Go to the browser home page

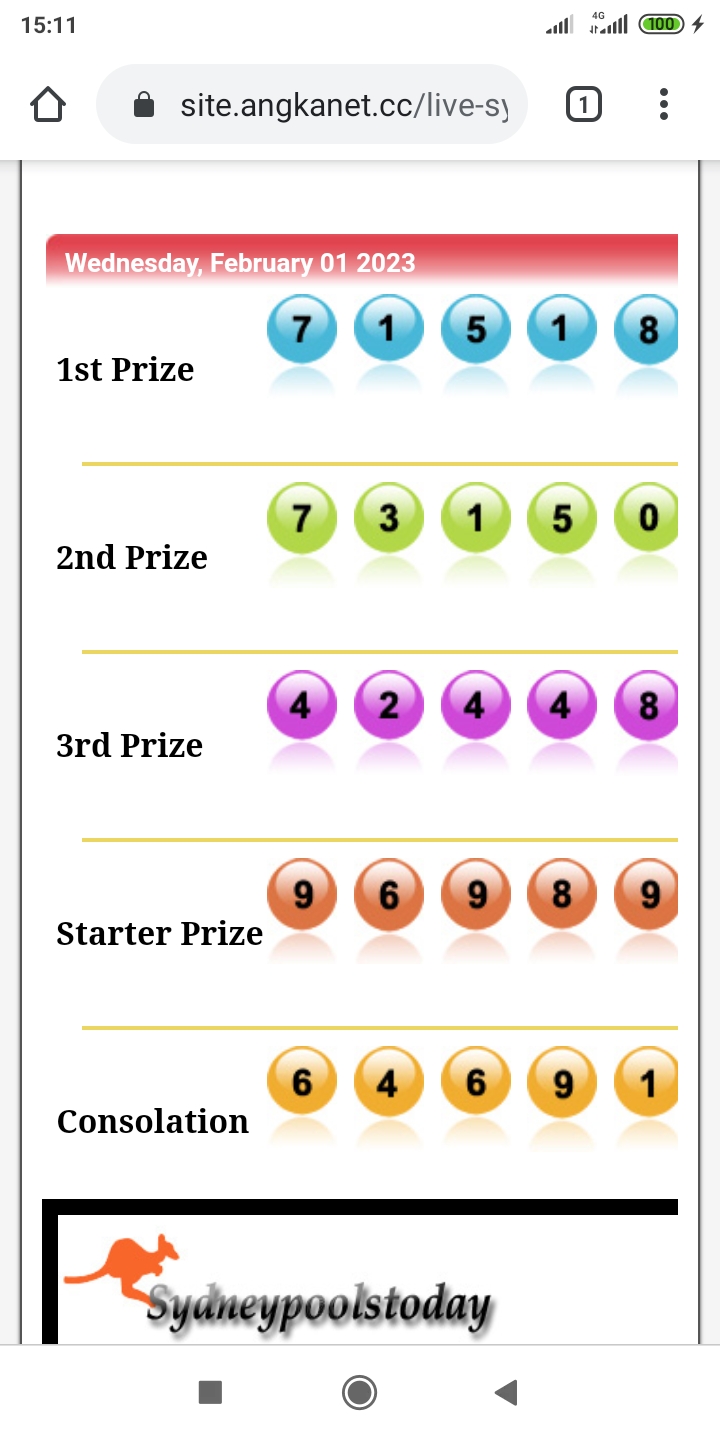click(48, 105)
